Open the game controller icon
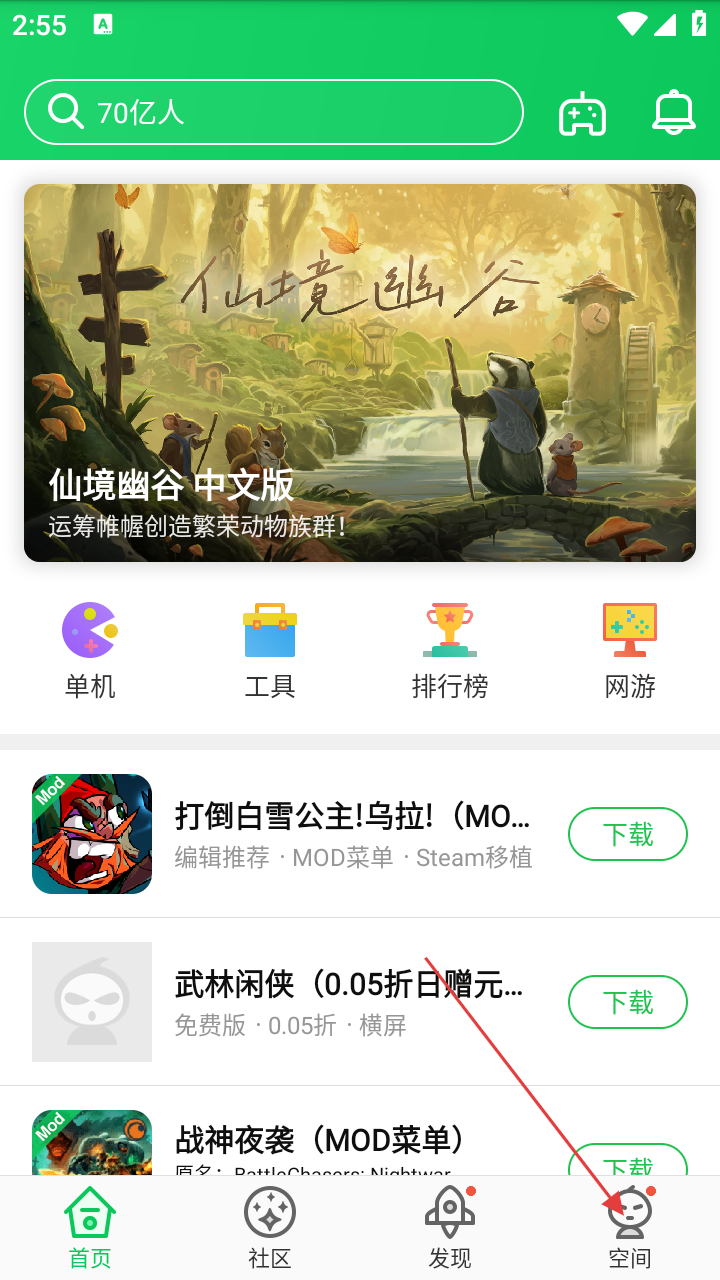 (x=582, y=113)
